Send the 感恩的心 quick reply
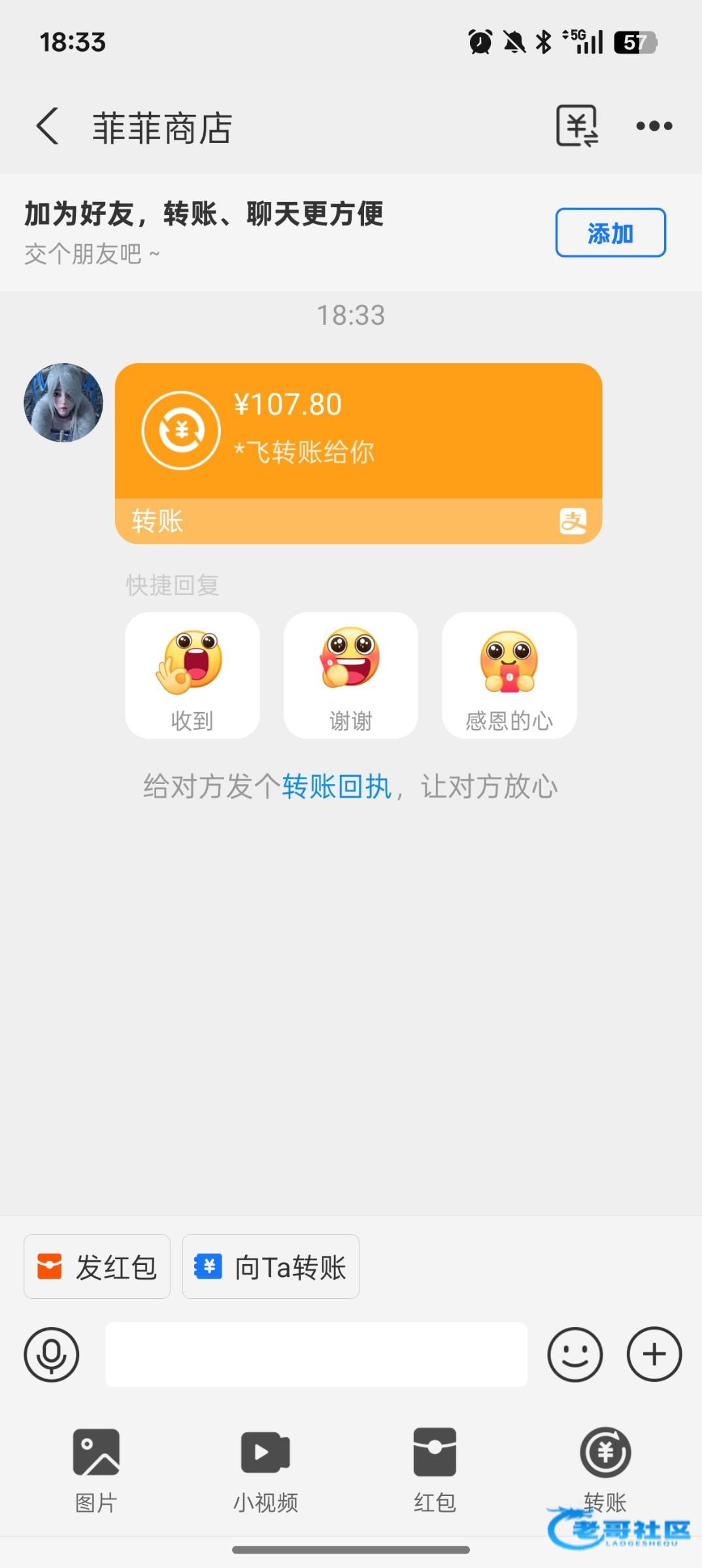 click(x=509, y=676)
